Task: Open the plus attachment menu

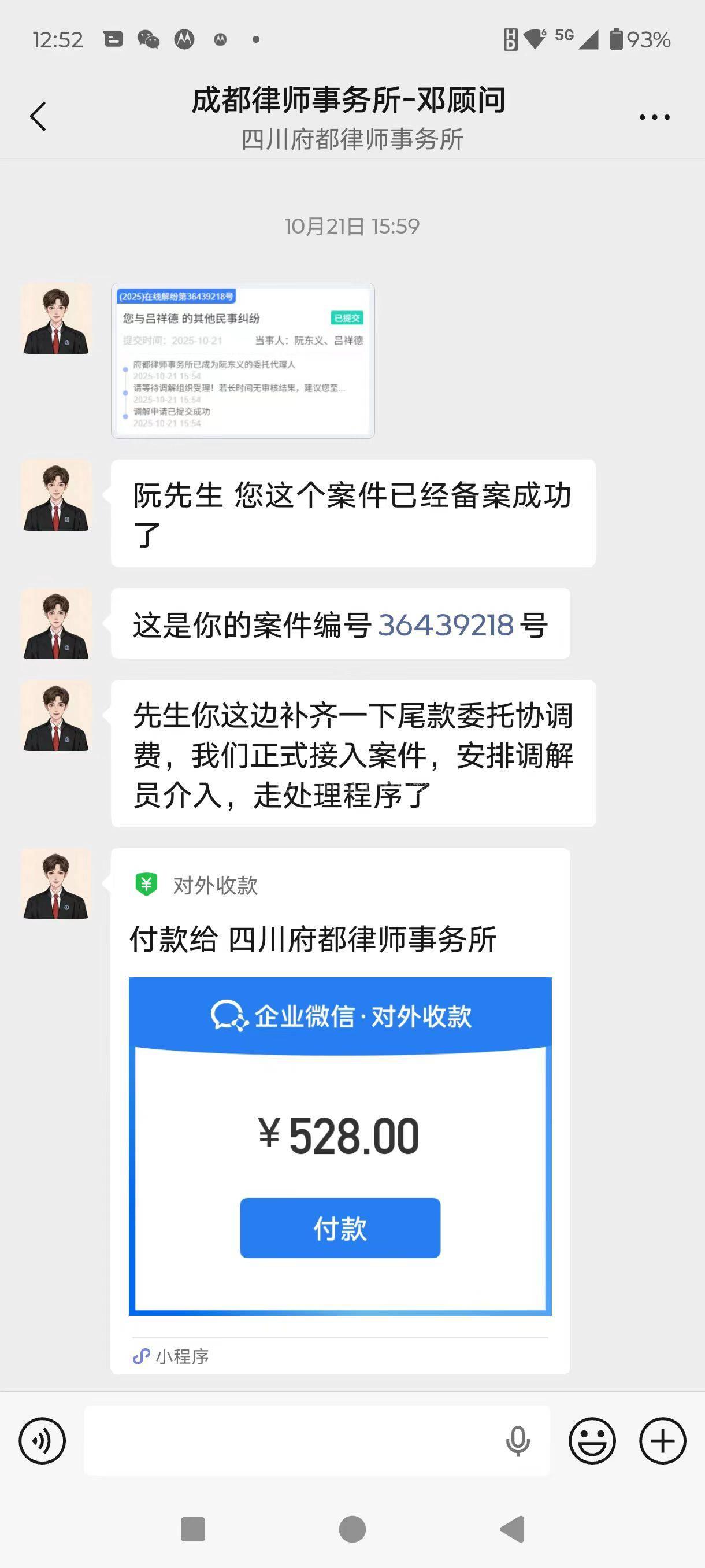Action: coord(662,1441)
